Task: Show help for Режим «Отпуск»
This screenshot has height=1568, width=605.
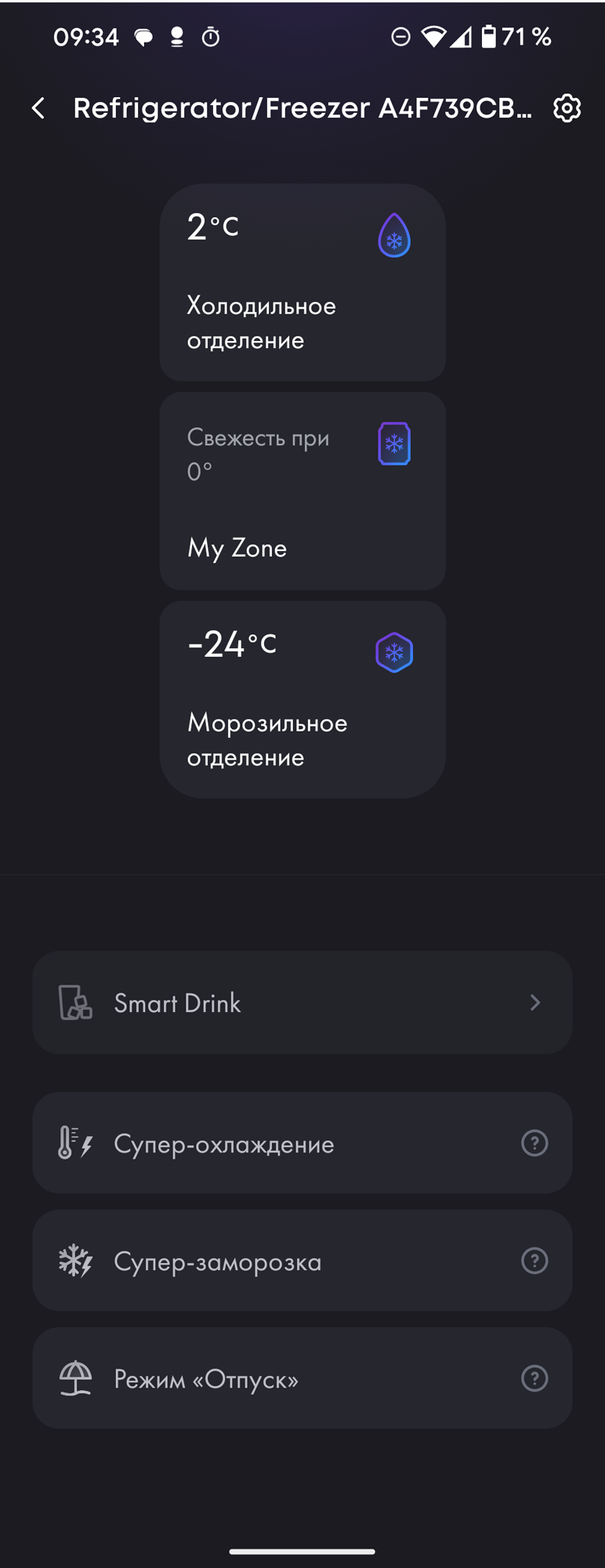Action: point(534,1378)
